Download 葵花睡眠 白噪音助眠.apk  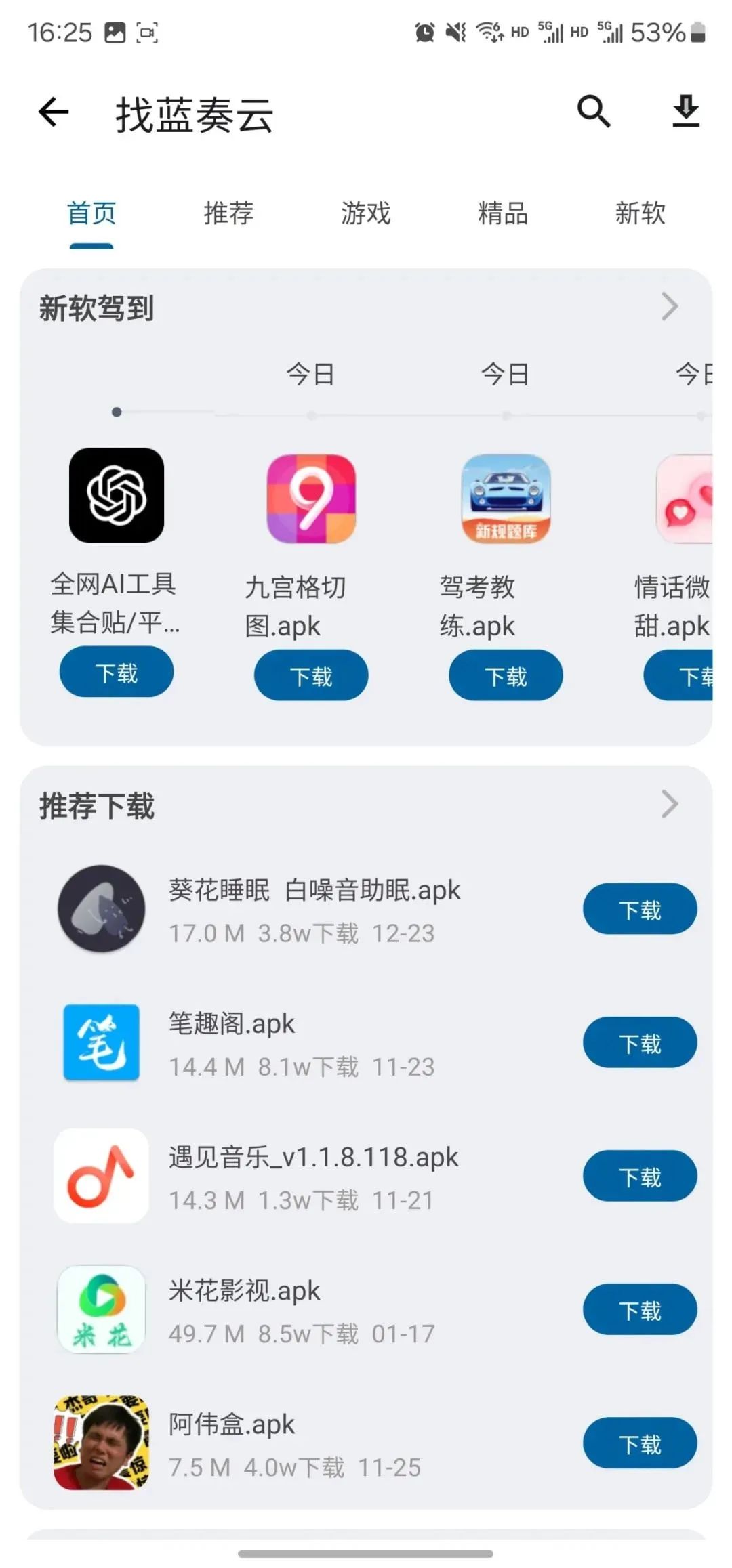click(x=640, y=909)
